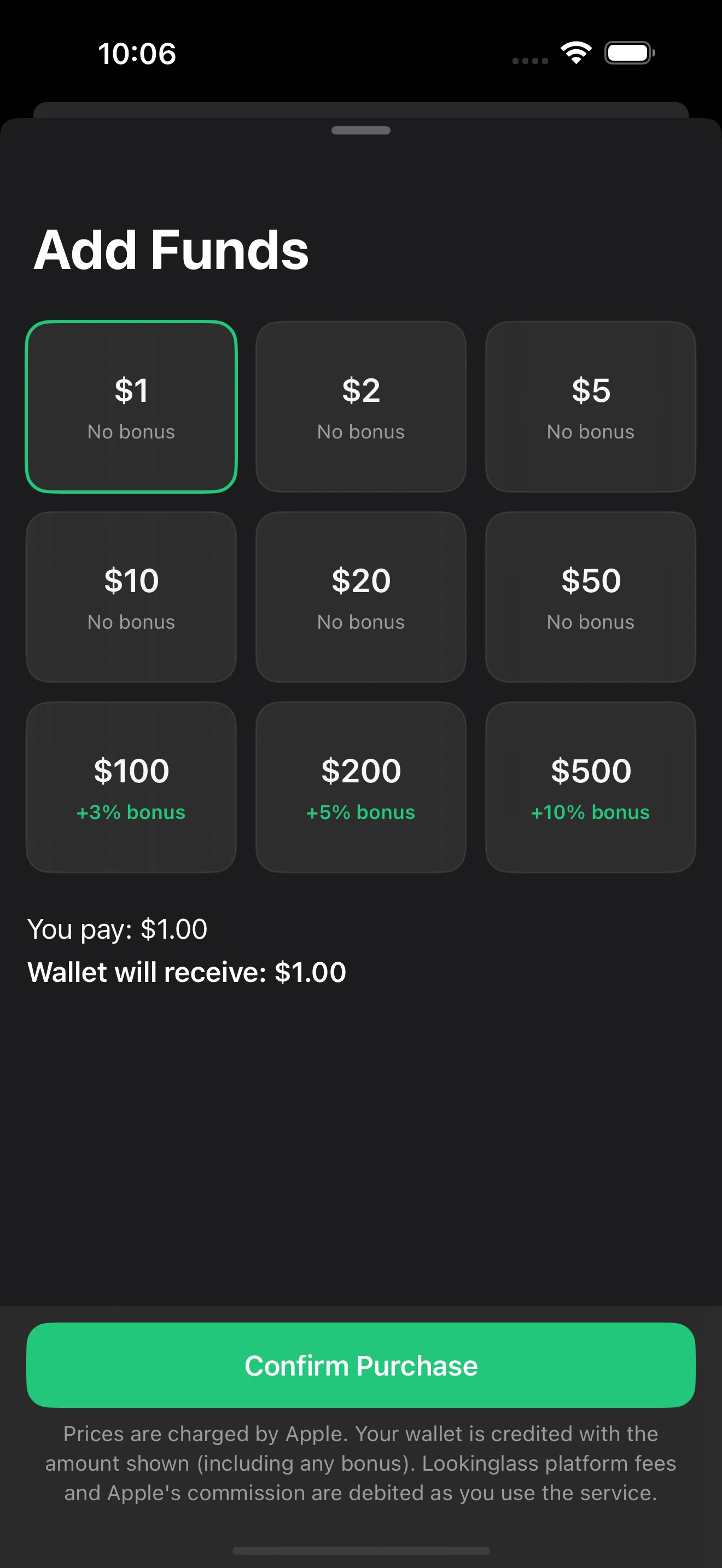Tap the sheet grabber handle

click(x=360, y=130)
